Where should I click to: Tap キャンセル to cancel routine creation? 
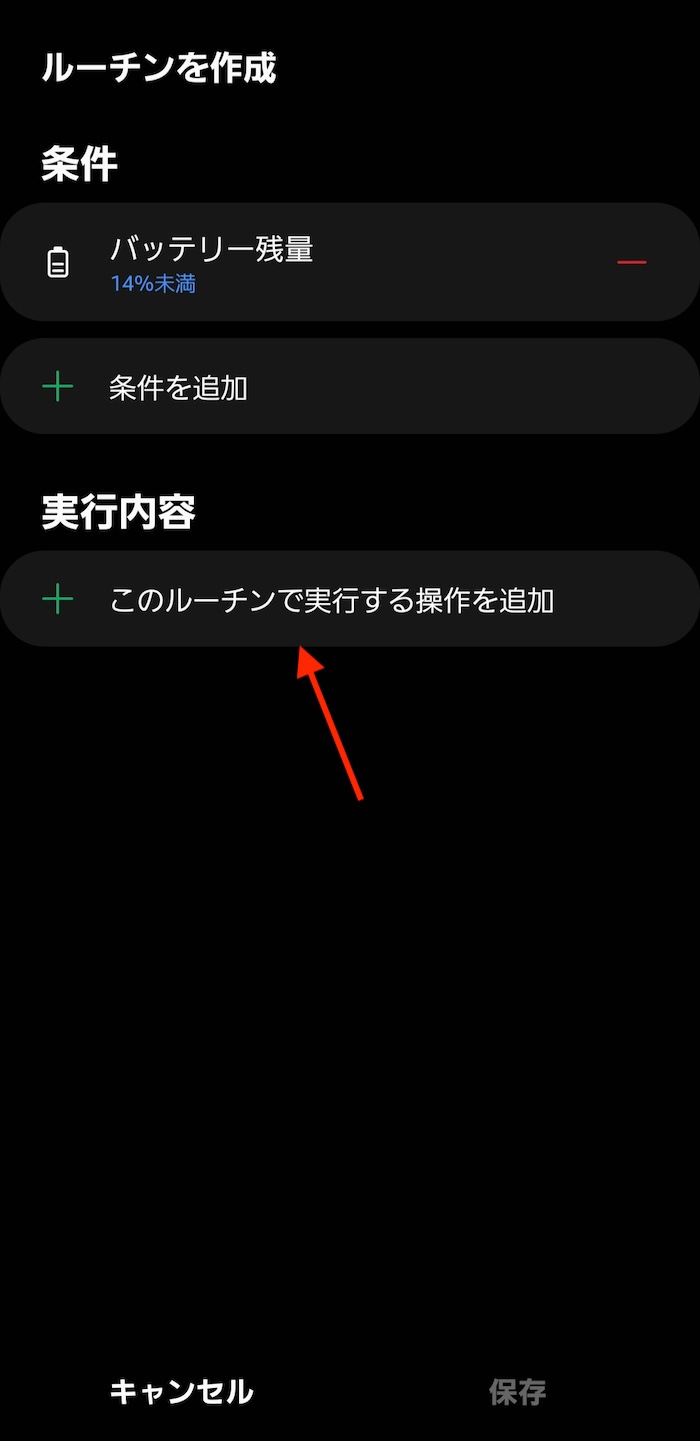(x=181, y=1391)
